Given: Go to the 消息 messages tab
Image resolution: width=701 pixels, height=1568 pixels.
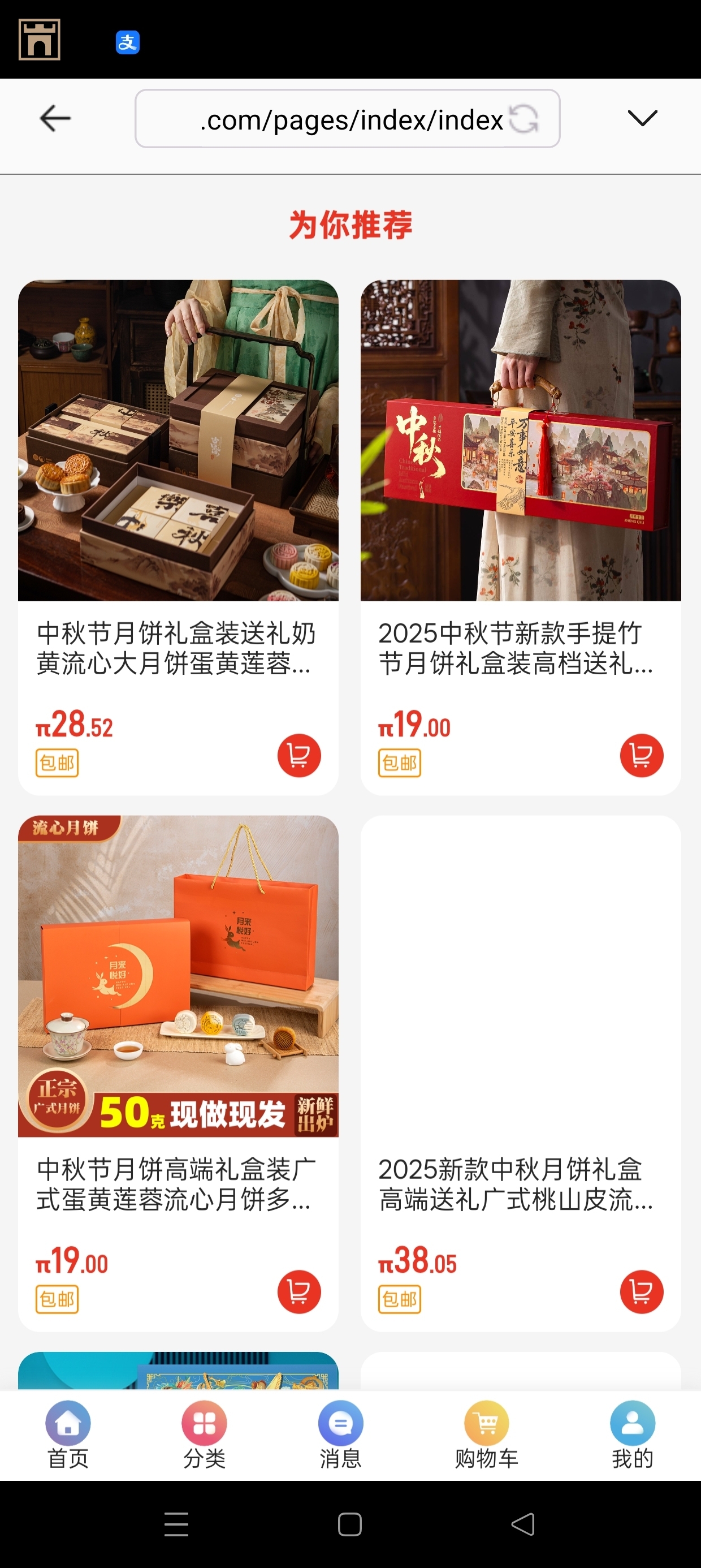Looking at the screenshot, I should coord(341,1435).
